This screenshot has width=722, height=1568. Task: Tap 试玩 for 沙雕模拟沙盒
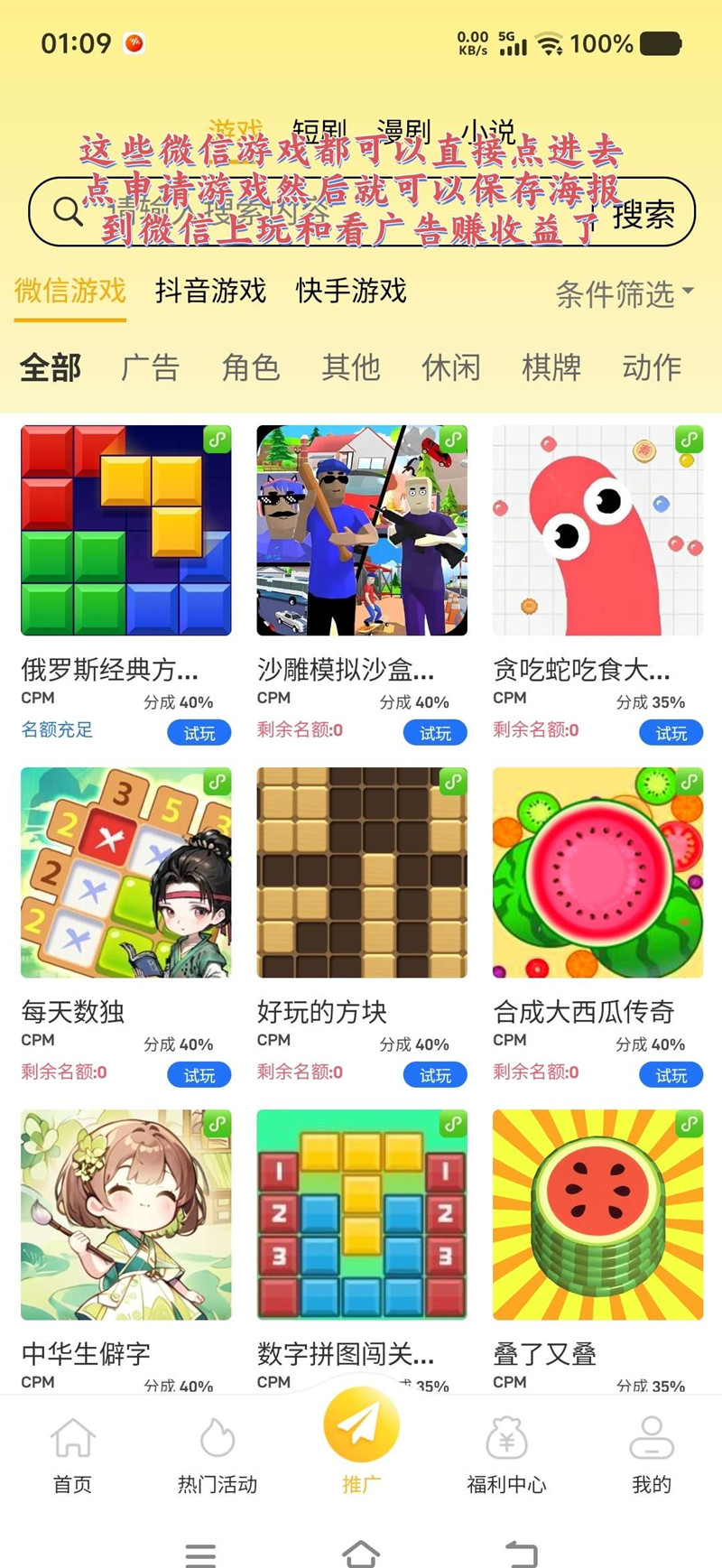pyautogui.click(x=435, y=733)
